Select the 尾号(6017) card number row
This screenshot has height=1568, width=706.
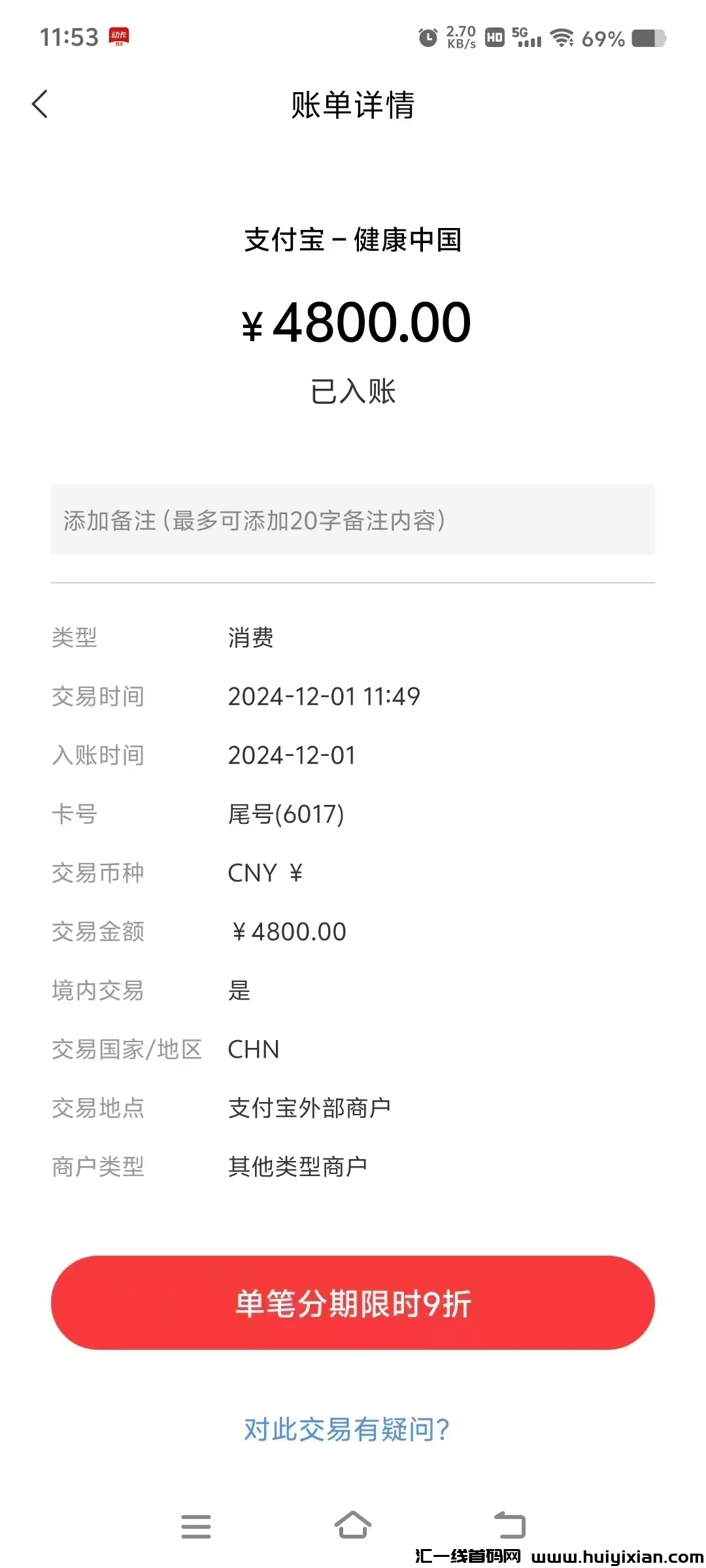(x=288, y=814)
